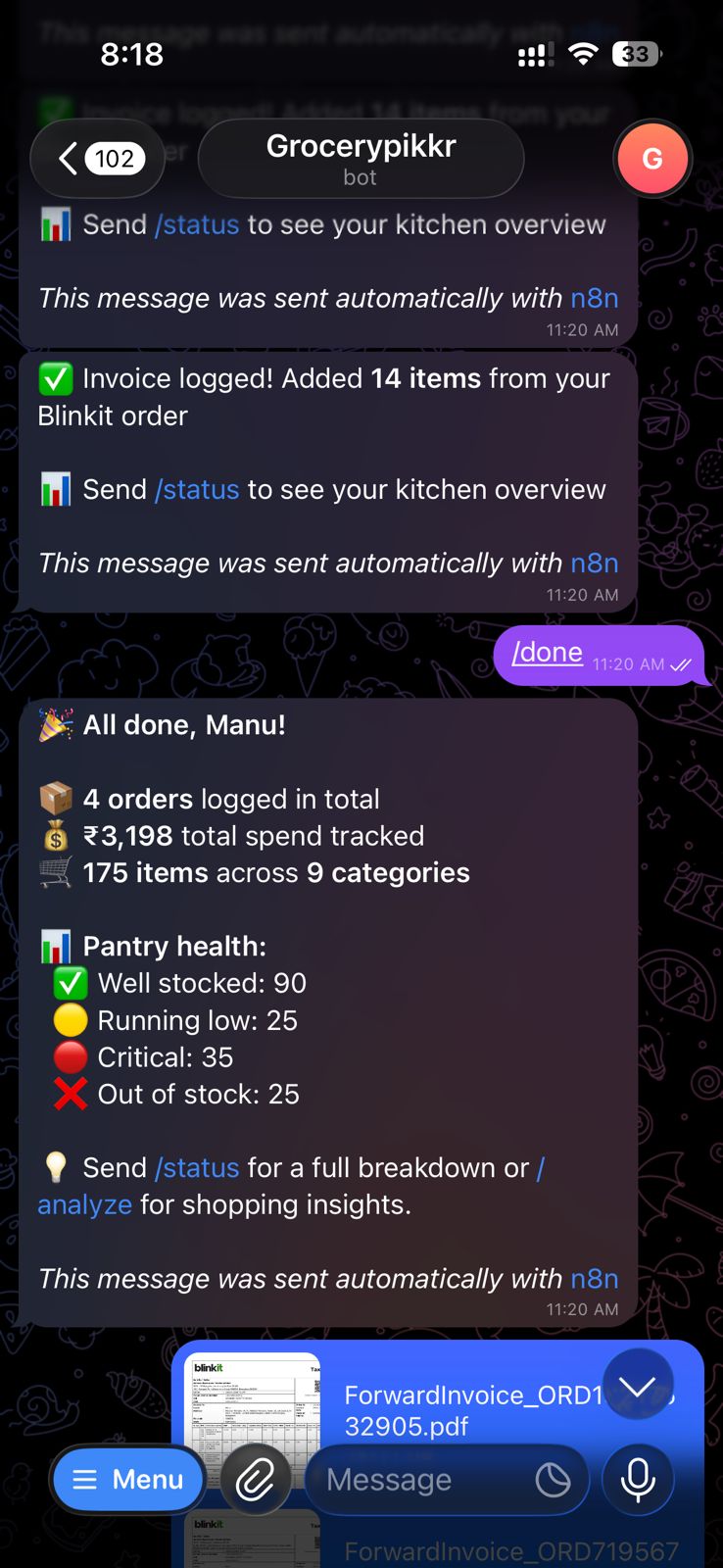The height and width of the screenshot is (1568, 723).
Task: Record a voice message with the microphone
Action: click(x=638, y=1479)
